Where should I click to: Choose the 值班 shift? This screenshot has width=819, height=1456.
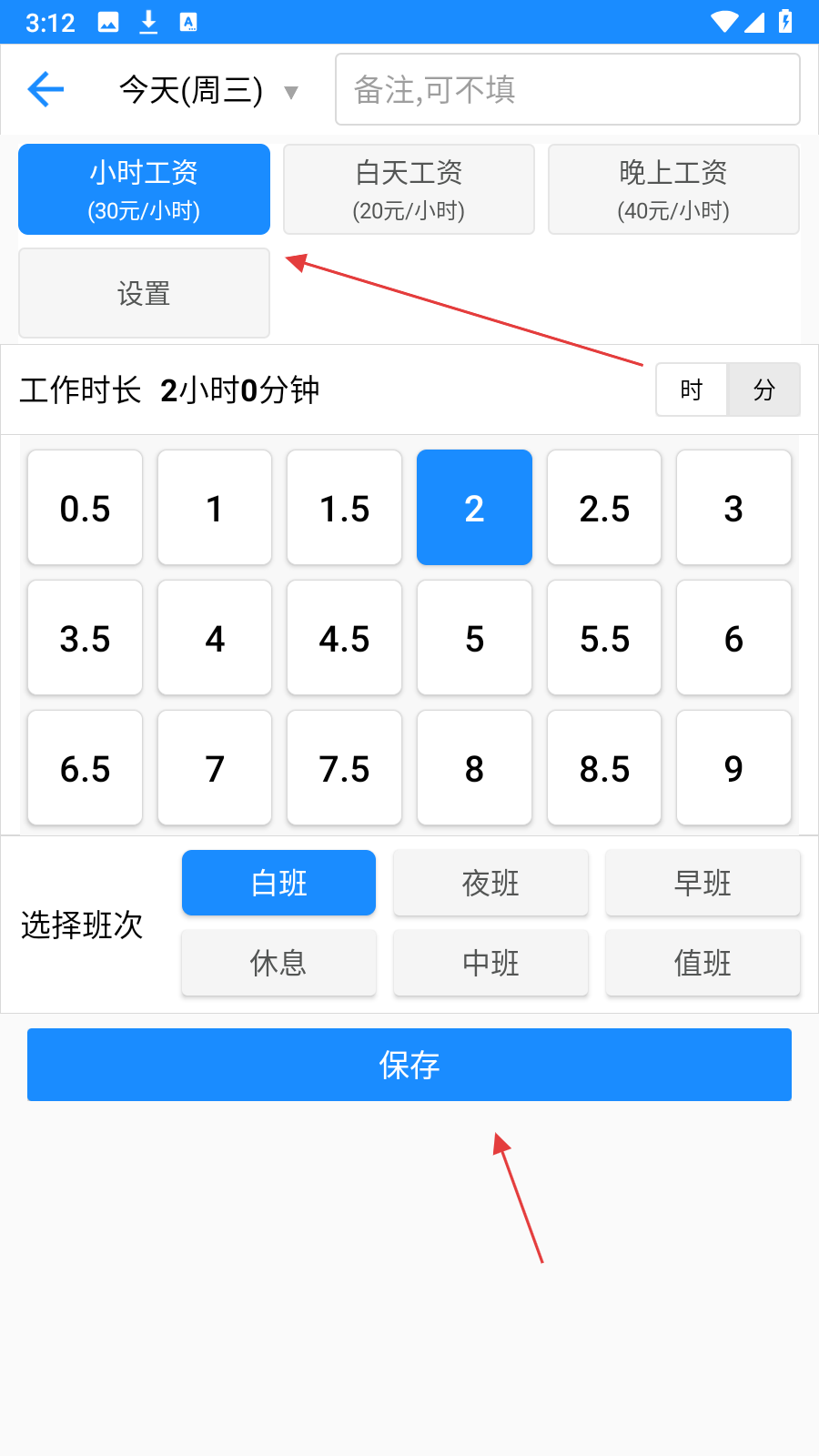pos(703,963)
